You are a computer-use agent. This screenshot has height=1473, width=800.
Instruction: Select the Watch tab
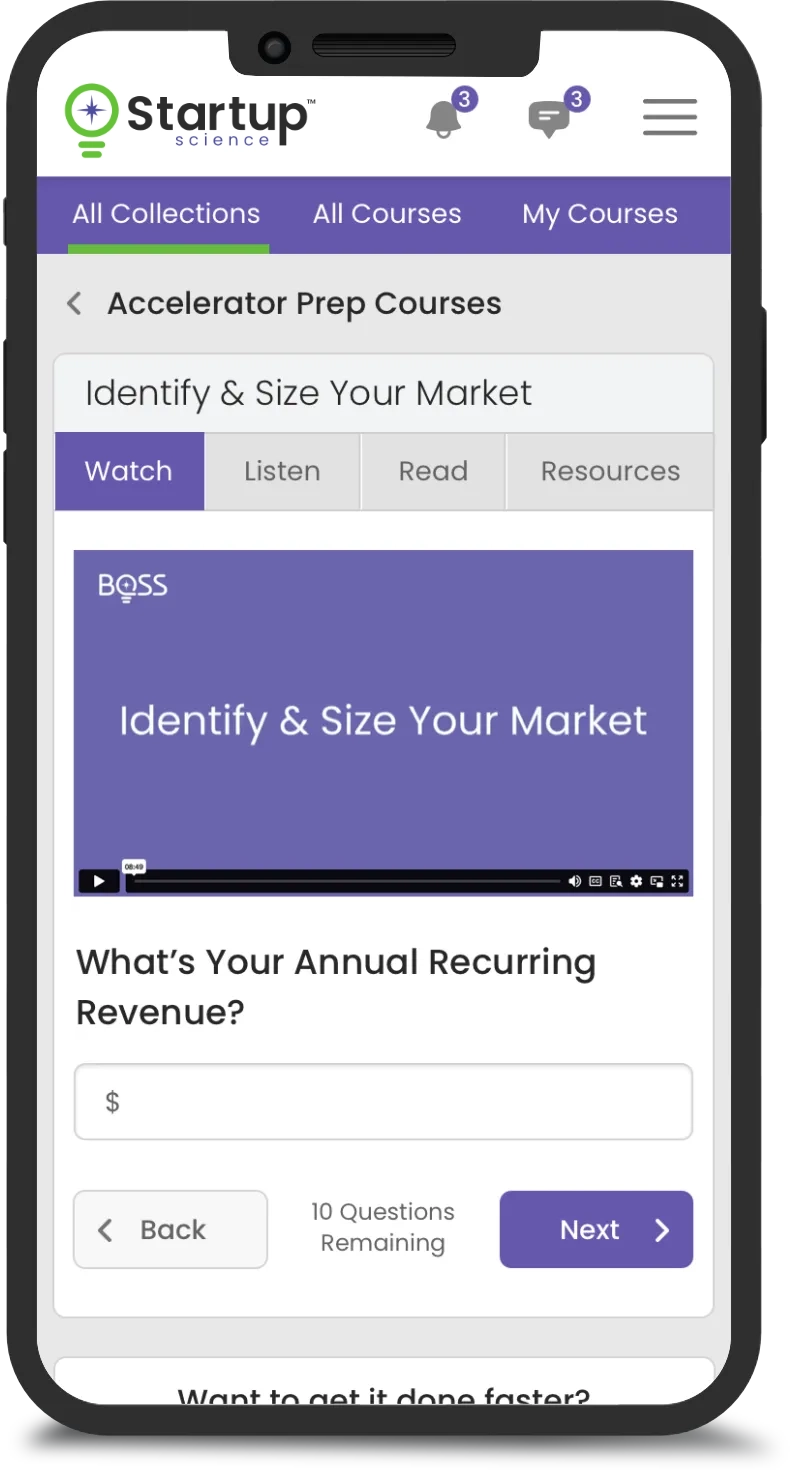coord(129,471)
